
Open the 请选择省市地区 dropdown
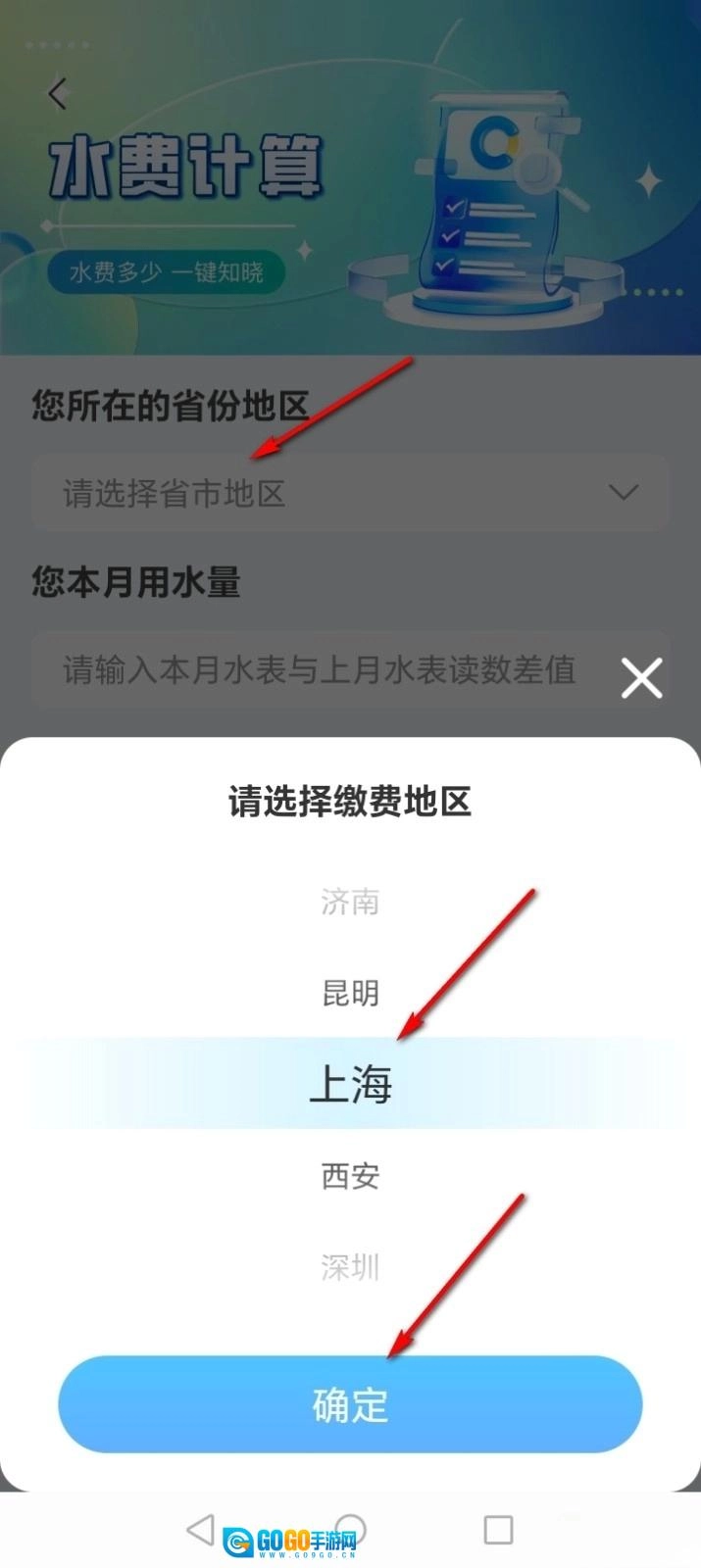click(x=350, y=493)
